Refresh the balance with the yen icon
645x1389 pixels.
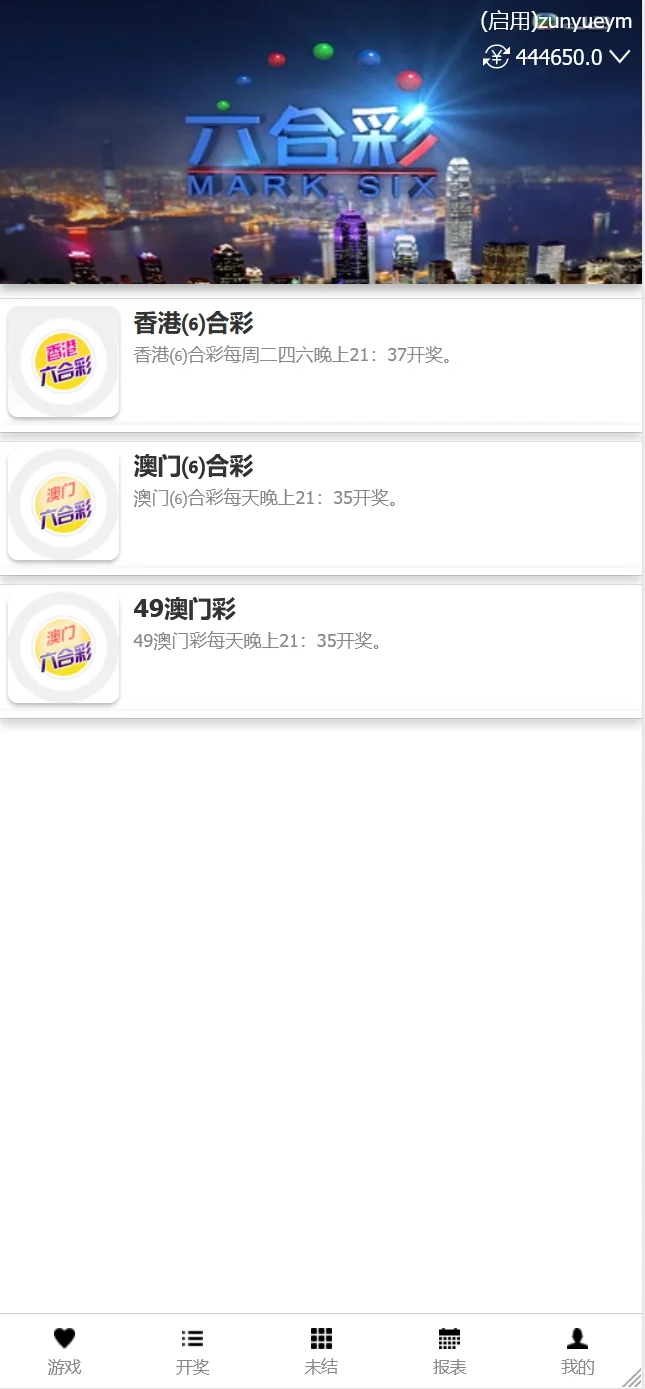[496, 57]
